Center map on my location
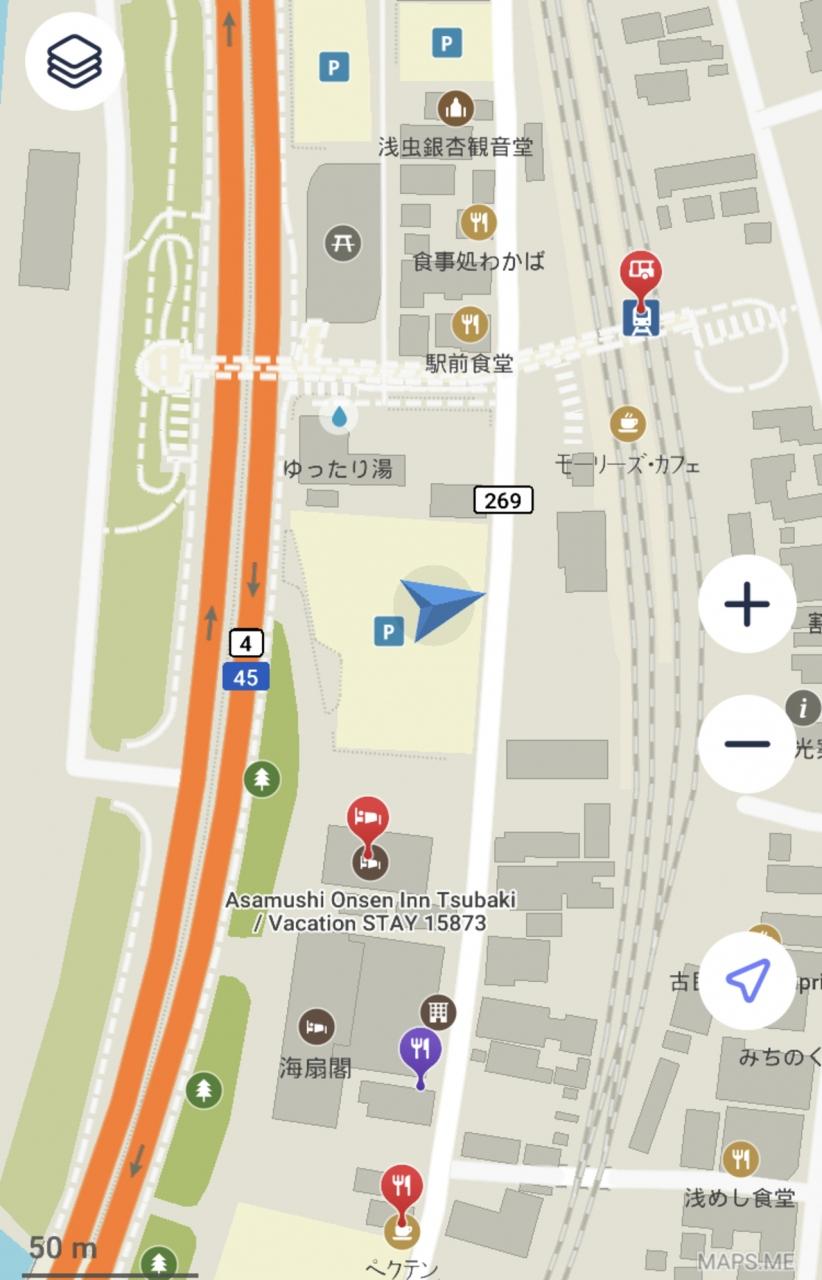Screen dimensions: 822x1280 click(x=747, y=981)
